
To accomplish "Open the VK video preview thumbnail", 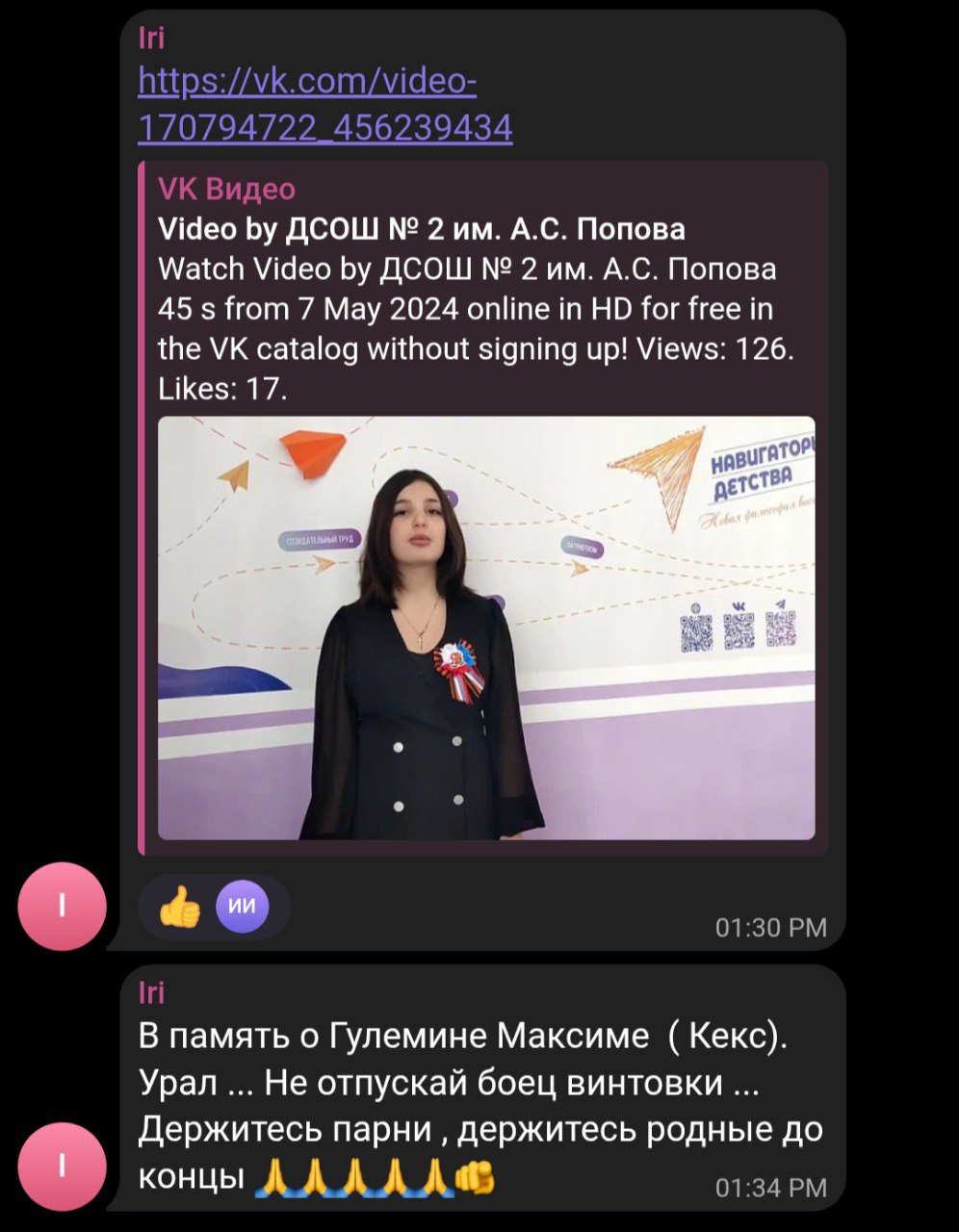I will point(485,628).
